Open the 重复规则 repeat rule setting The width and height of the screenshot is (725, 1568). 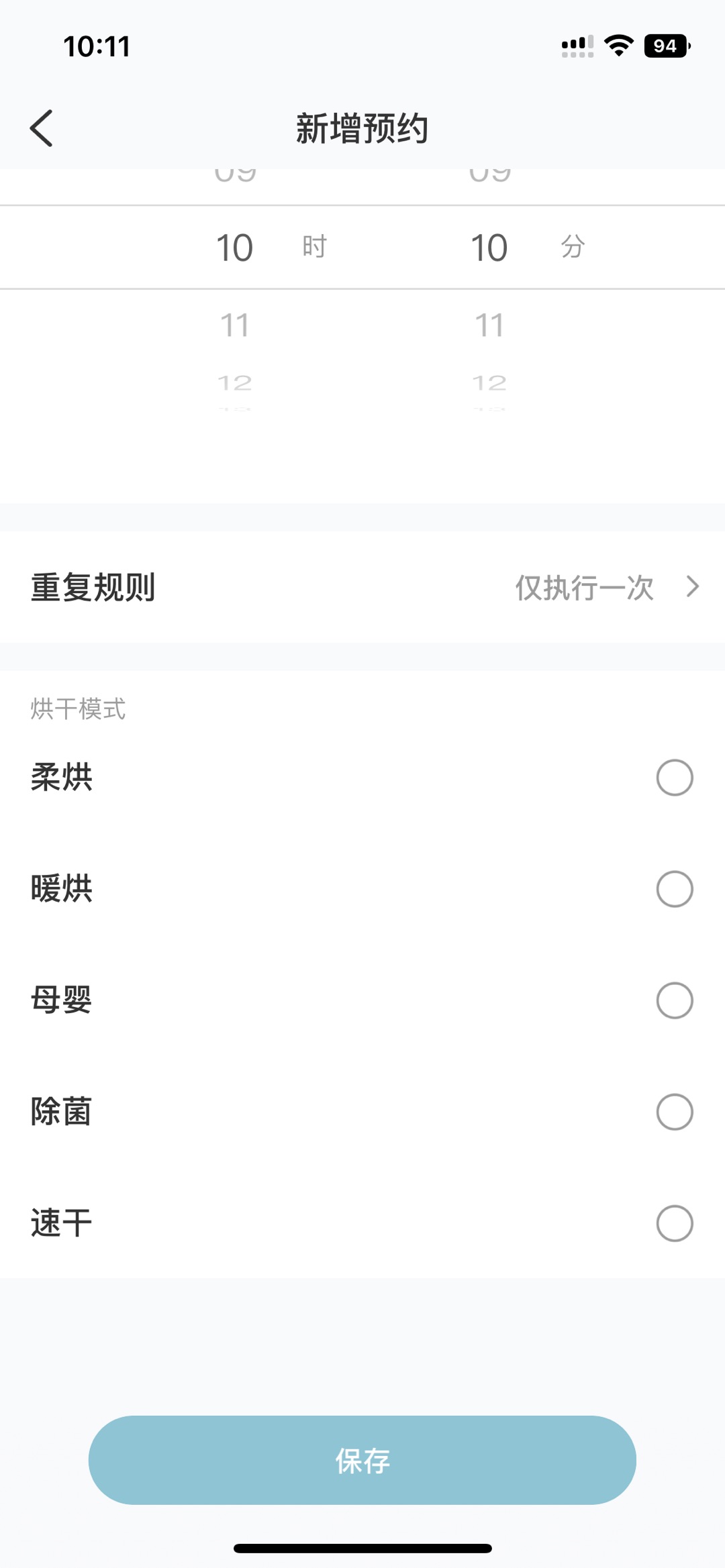point(362,587)
